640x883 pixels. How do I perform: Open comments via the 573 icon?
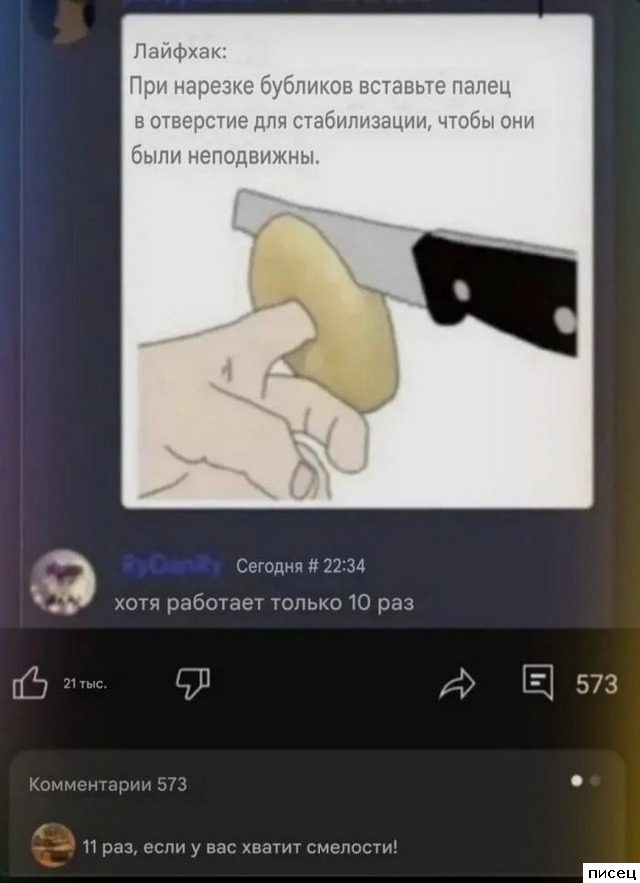point(539,683)
